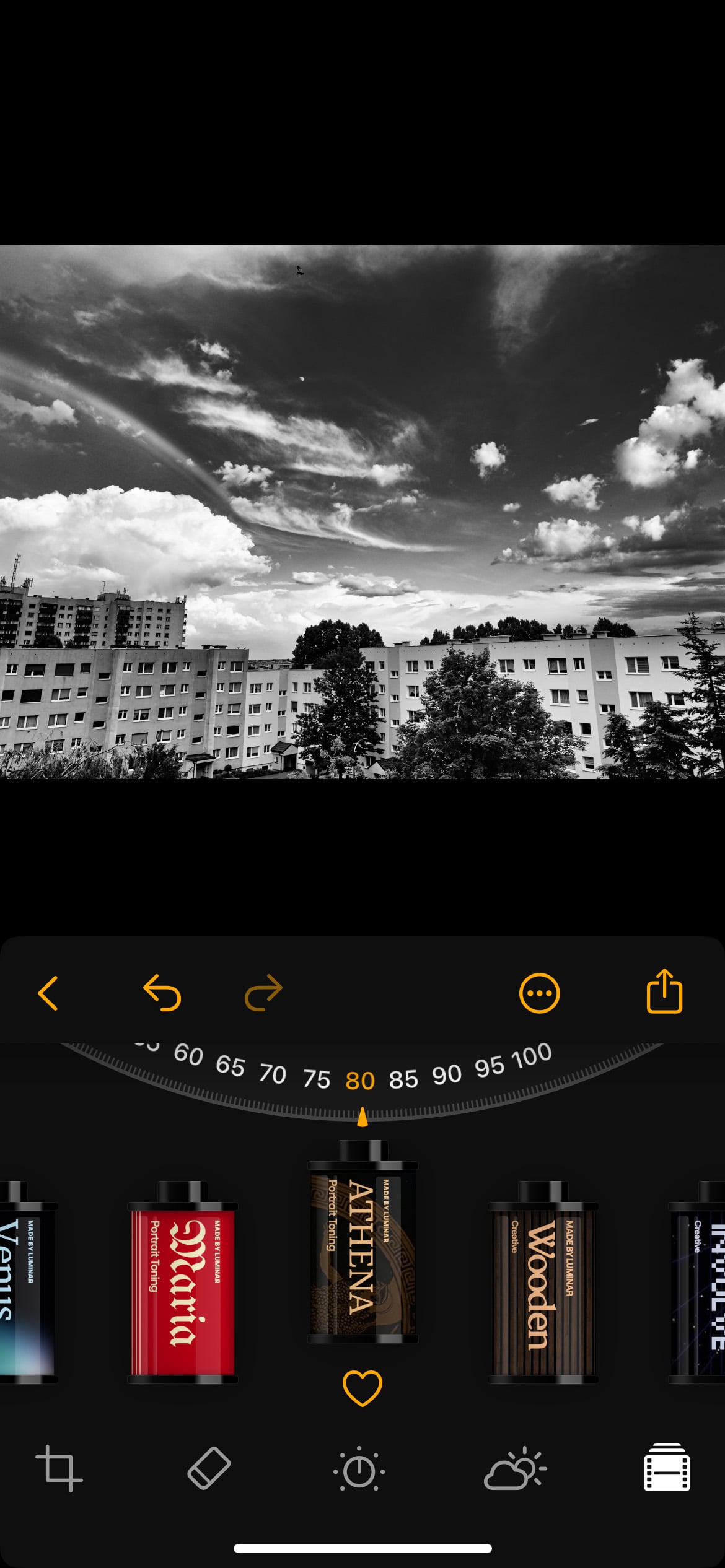Open the erase tool
The height and width of the screenshot is (1568, 725).
click(x=209, y=1468)
